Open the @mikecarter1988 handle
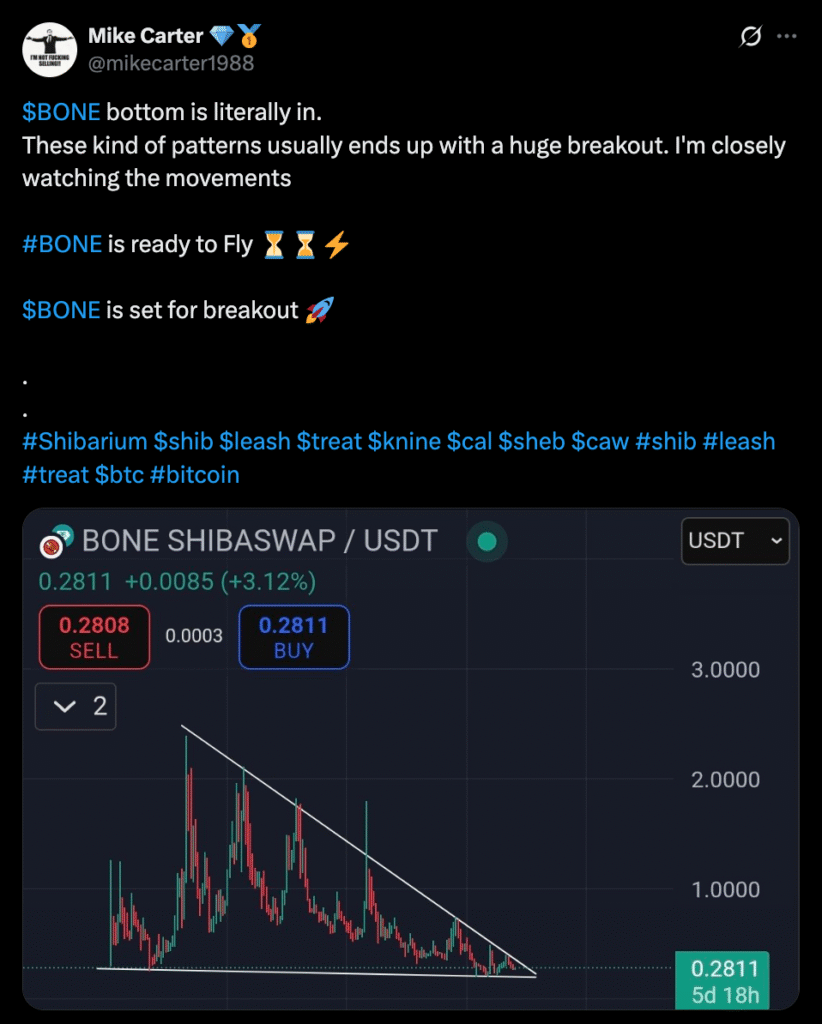 [x=171, y=63]
